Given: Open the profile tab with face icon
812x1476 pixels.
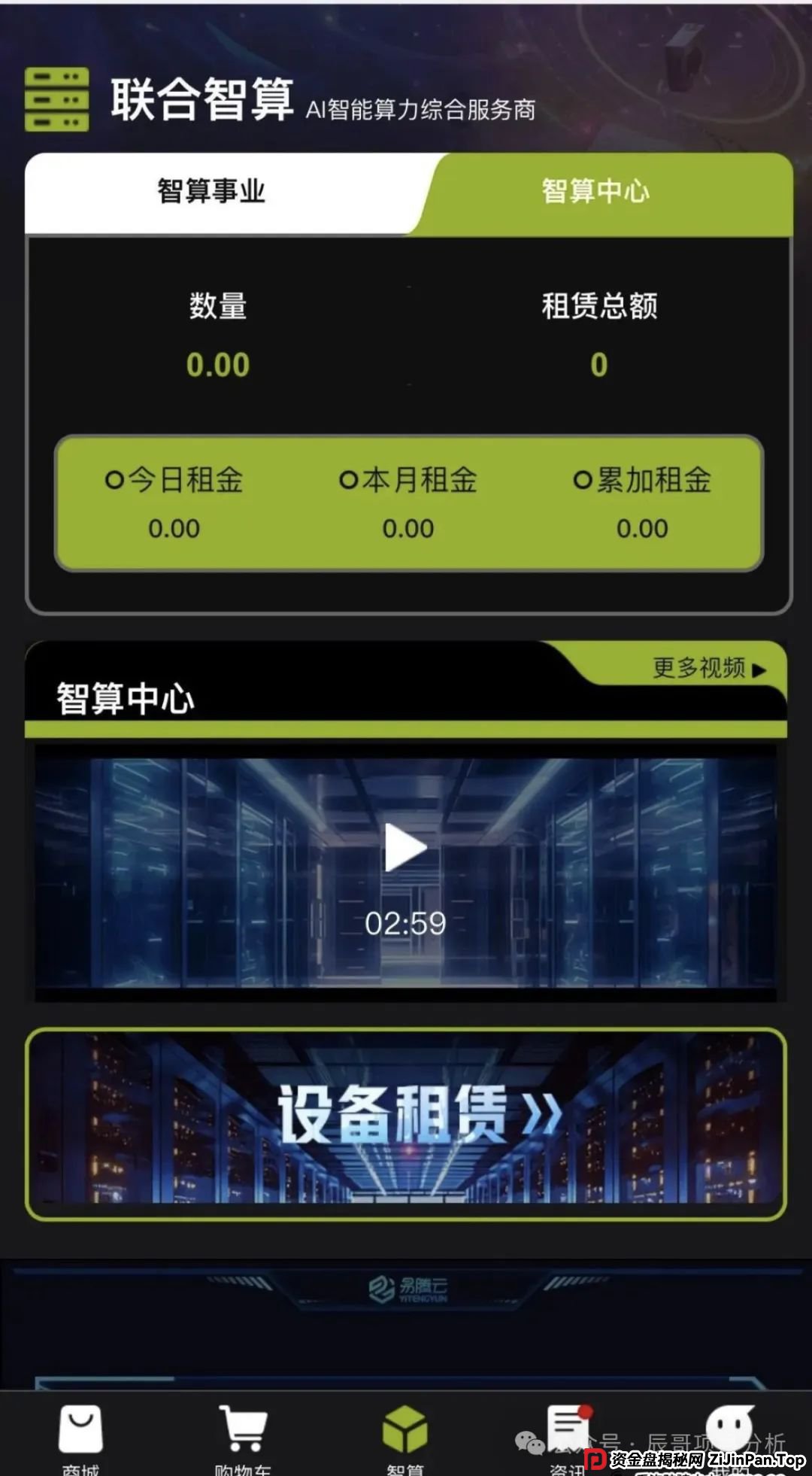Looking at the screenshot, I should [x=729, y=1429].
